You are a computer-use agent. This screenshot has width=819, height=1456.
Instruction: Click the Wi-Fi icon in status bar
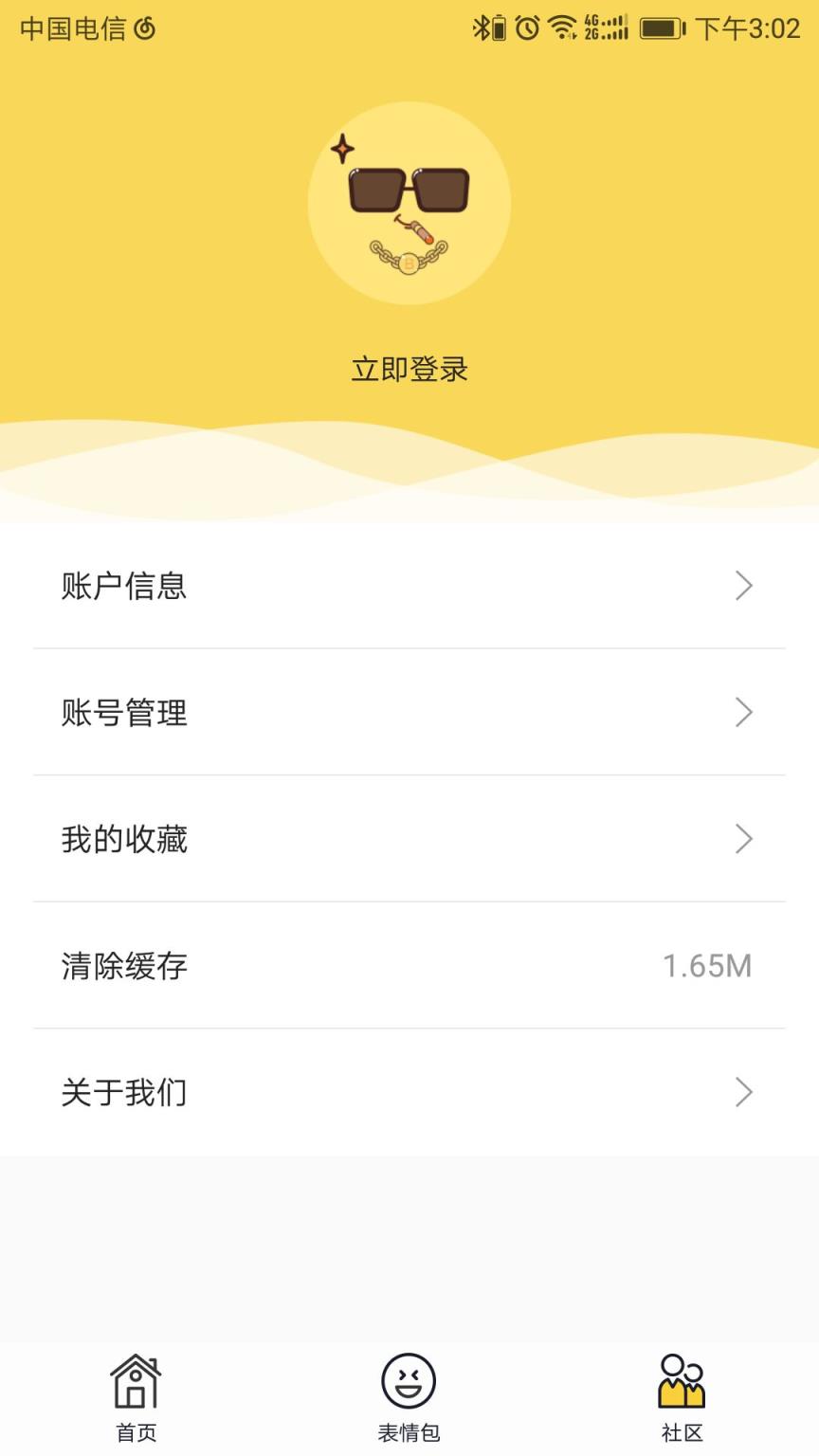pyautogui.click(x=561, y=28)
